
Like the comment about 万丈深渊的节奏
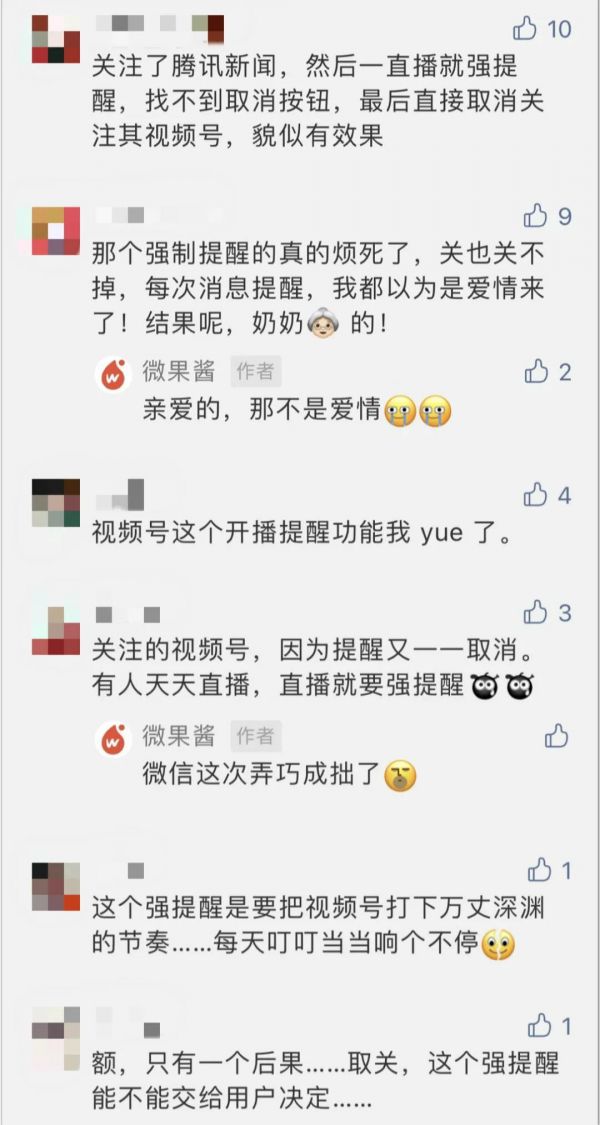point(539,870)
